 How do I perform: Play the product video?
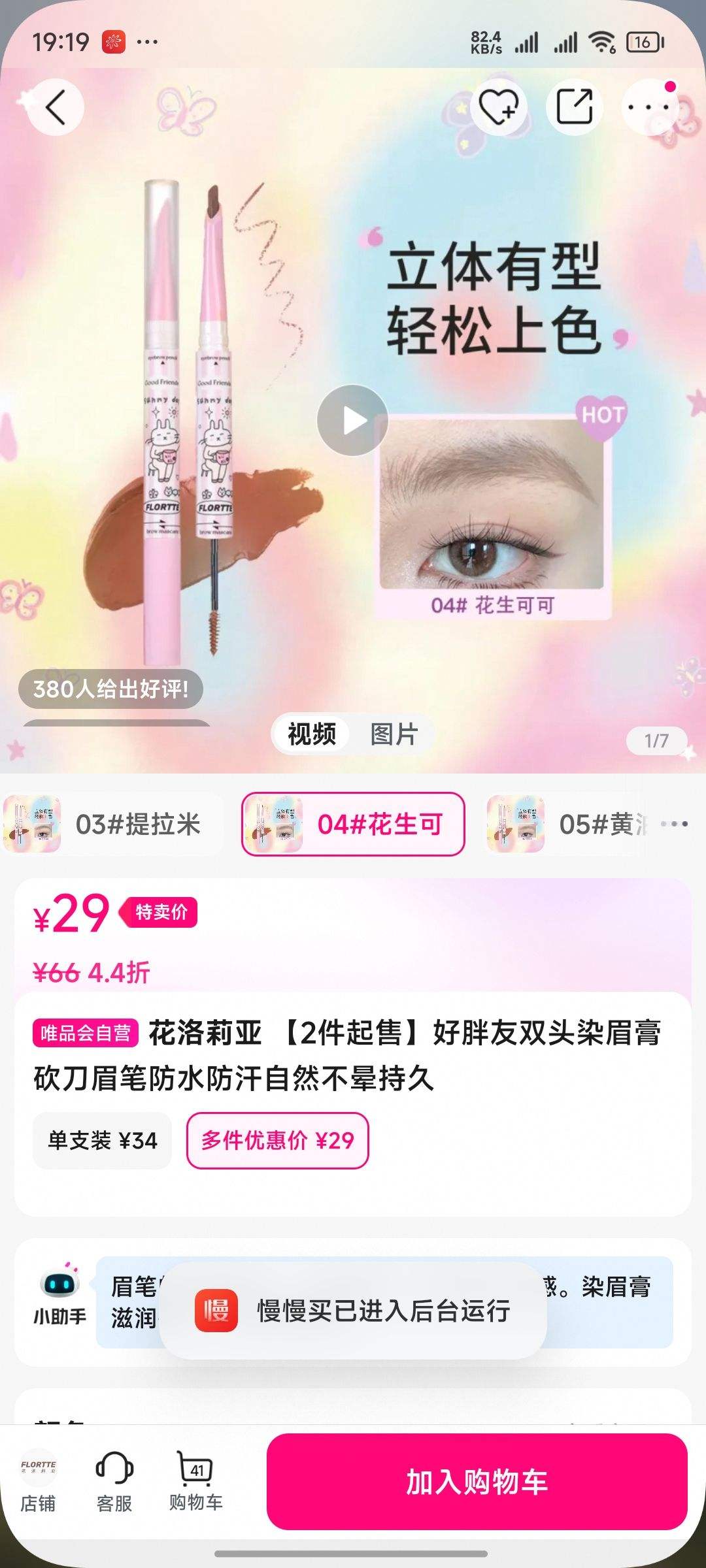353,420
